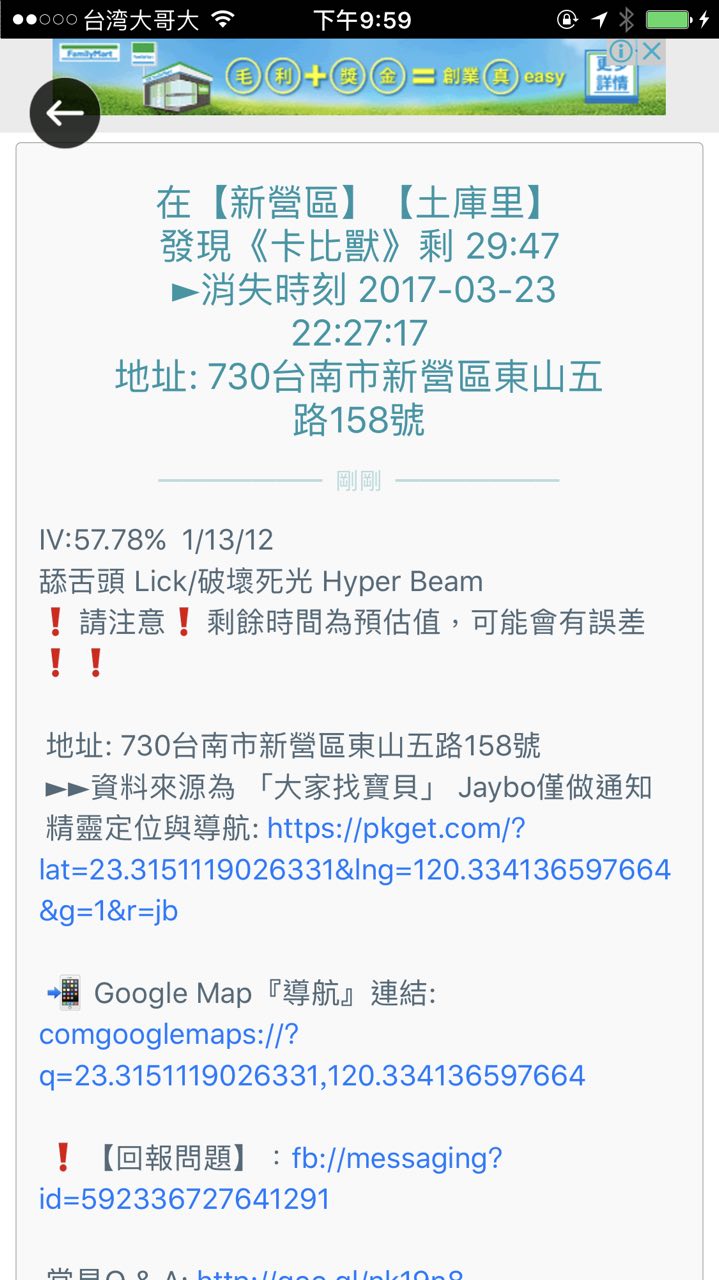
Task: Open the goo.gl Q&A link
Action: coord(330,1273)
